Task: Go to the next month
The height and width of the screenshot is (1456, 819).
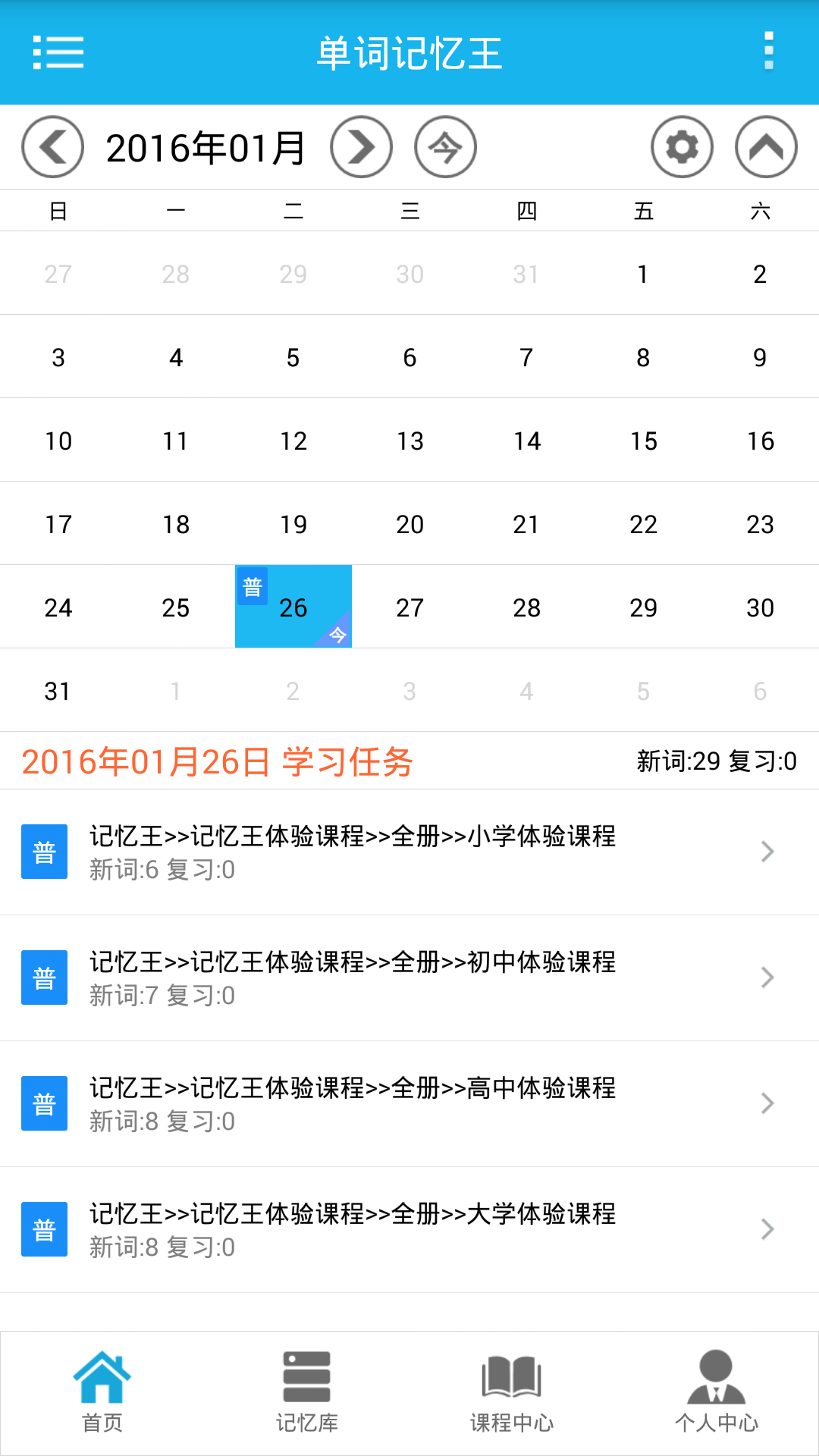Action: 362,147
